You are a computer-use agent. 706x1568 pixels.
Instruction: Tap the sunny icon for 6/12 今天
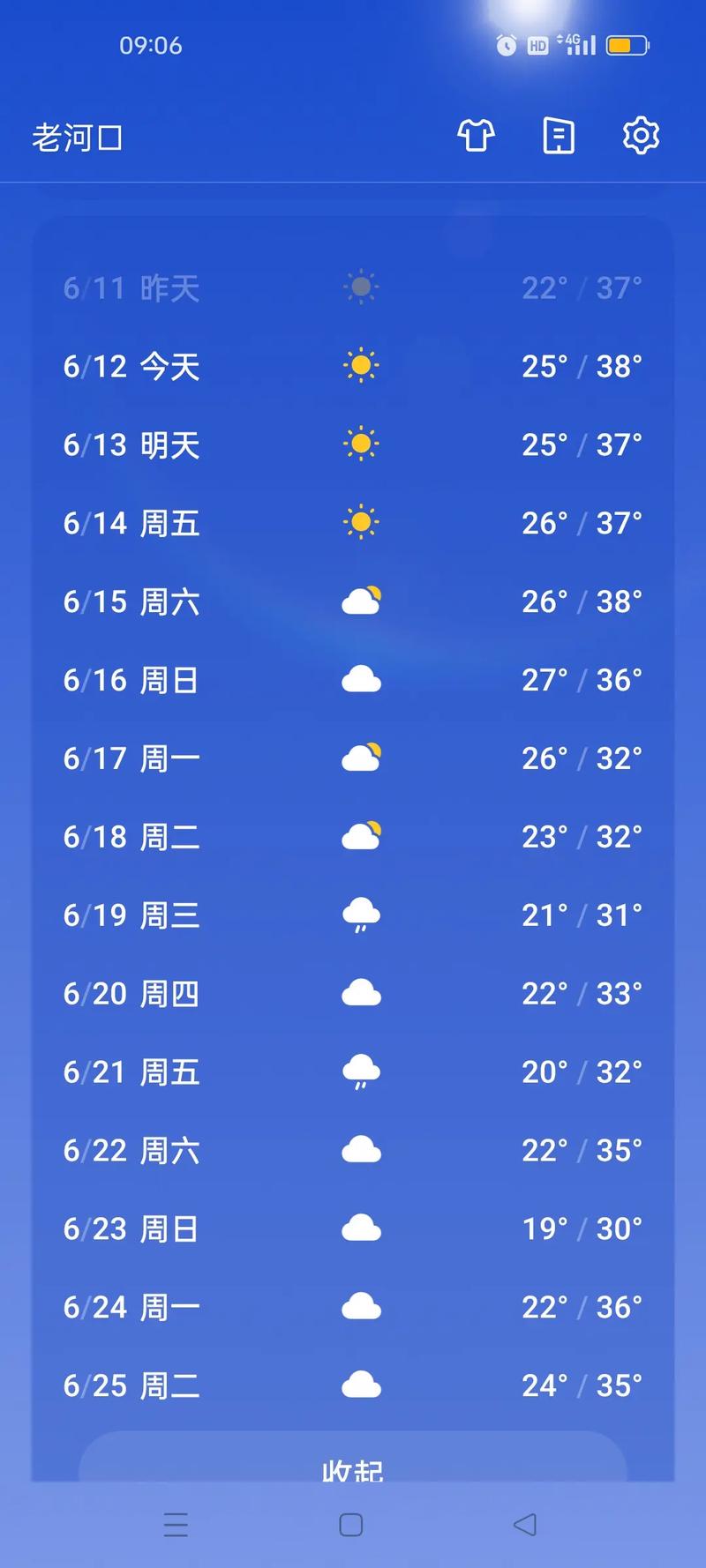point(361,366)
